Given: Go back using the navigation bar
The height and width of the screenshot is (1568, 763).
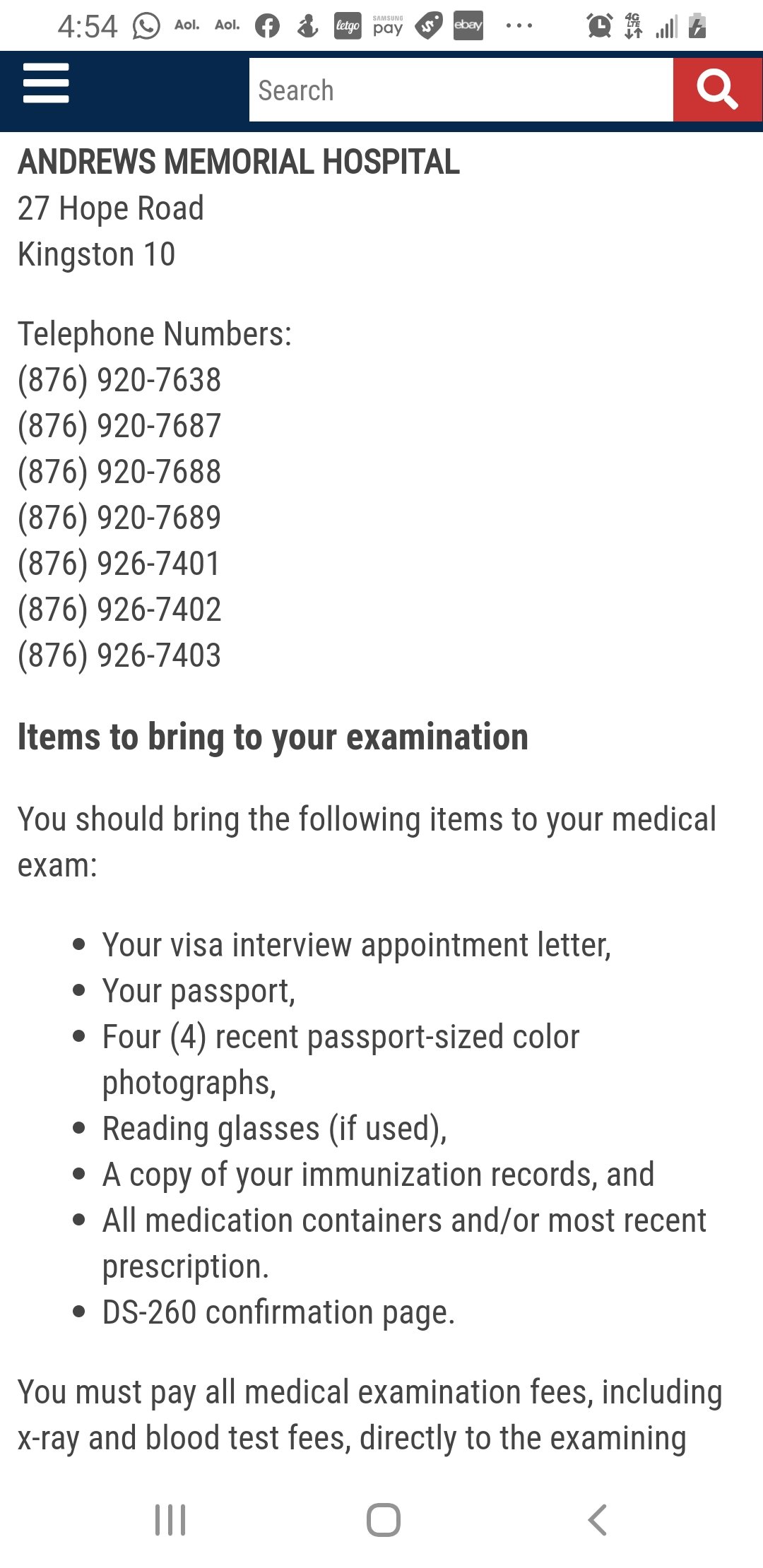Looking at the screenshot, I should pyautogui.click(x=597, y=1519).
